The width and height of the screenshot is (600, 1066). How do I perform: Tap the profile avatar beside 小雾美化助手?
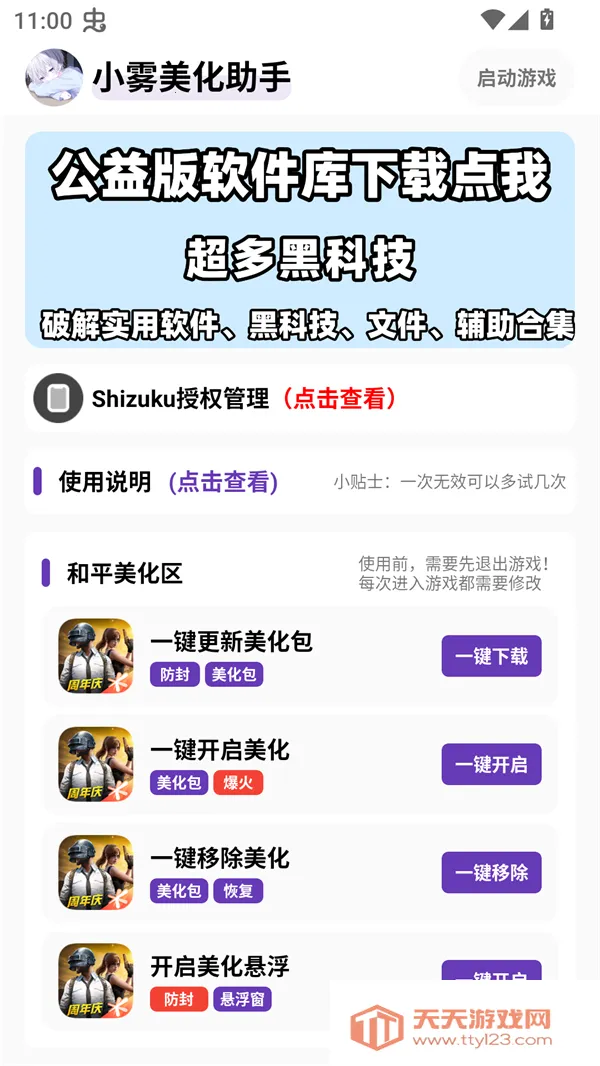coord(54,78)
